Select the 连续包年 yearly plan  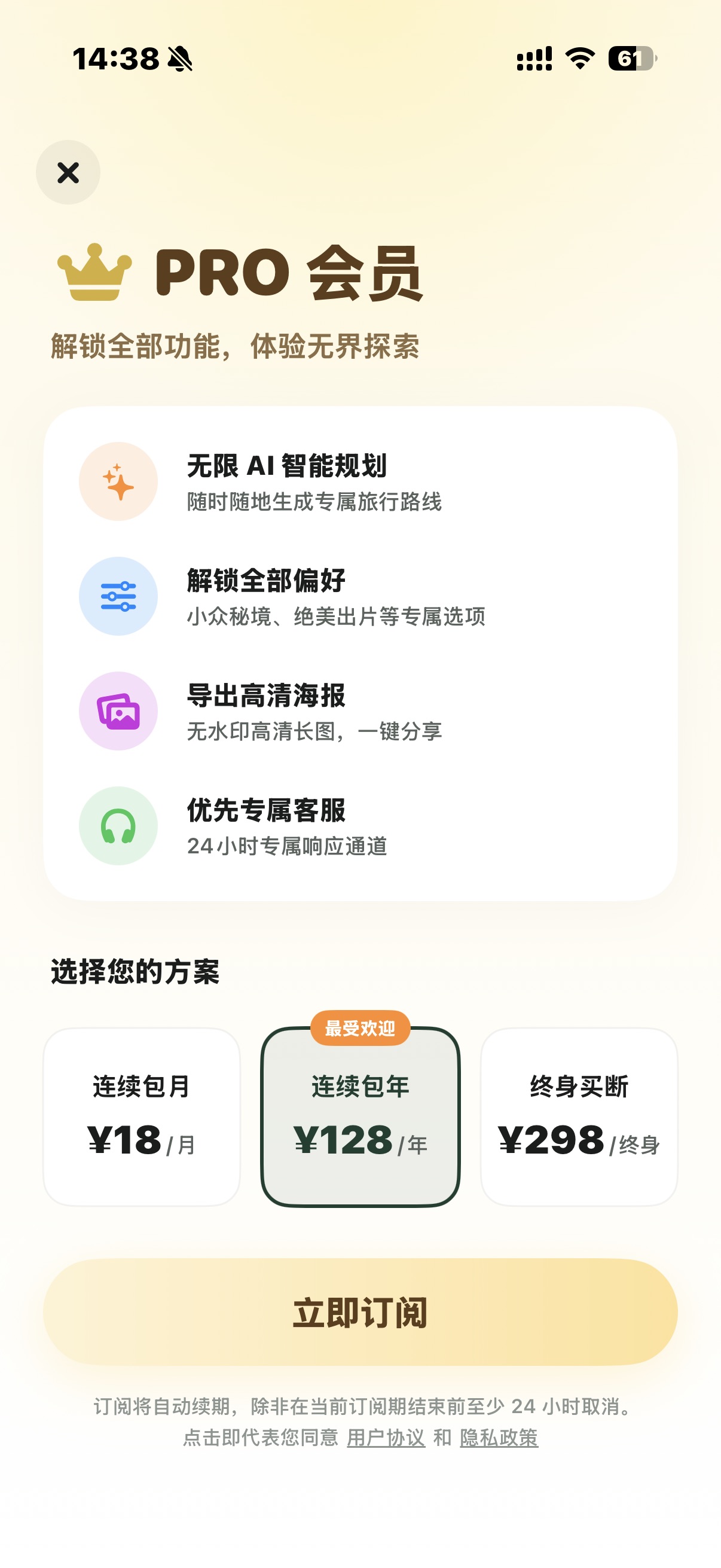point(360,1123)
